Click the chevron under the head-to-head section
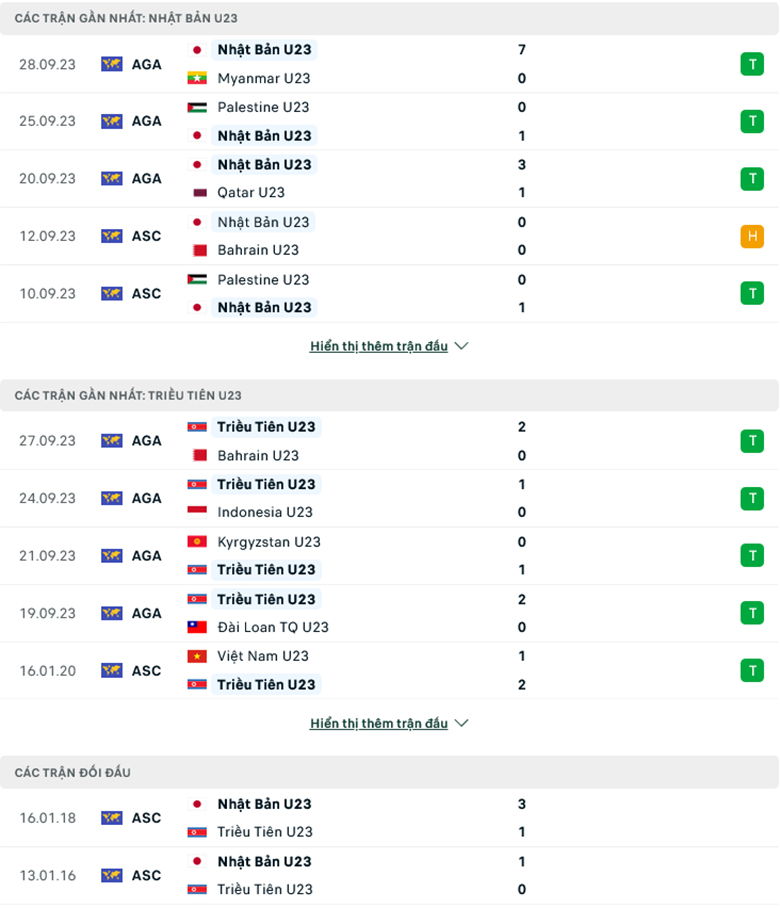The width and height of the screenshot is (780, 908). tap(460, 722)
